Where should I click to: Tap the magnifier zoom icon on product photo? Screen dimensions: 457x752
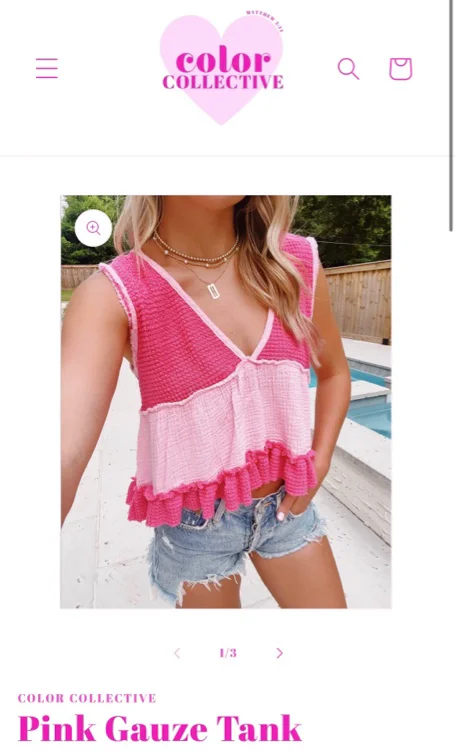(94, 228)
